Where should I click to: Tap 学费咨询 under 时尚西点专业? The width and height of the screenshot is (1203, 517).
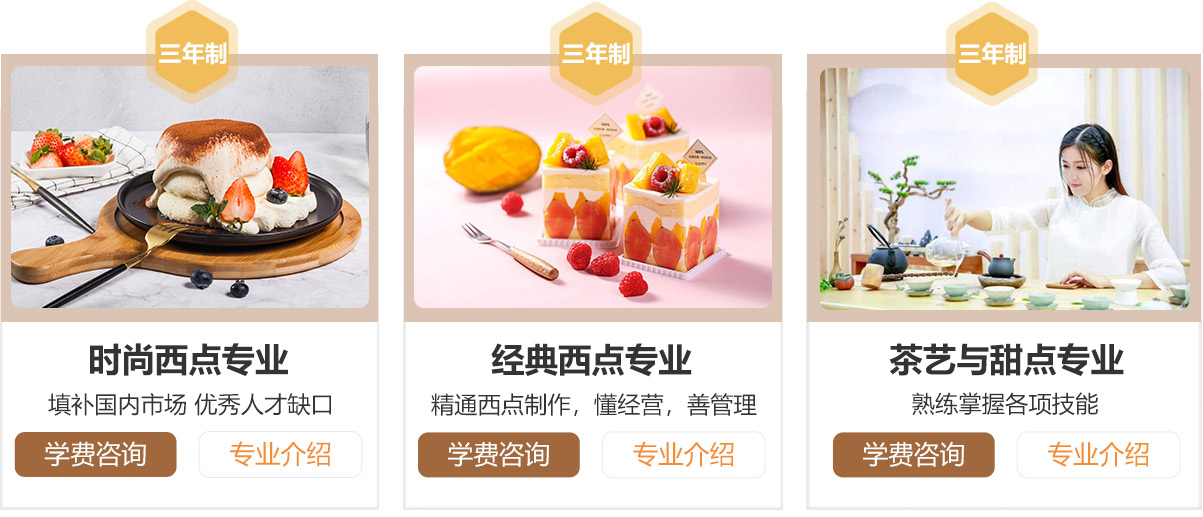click(95, 455)
